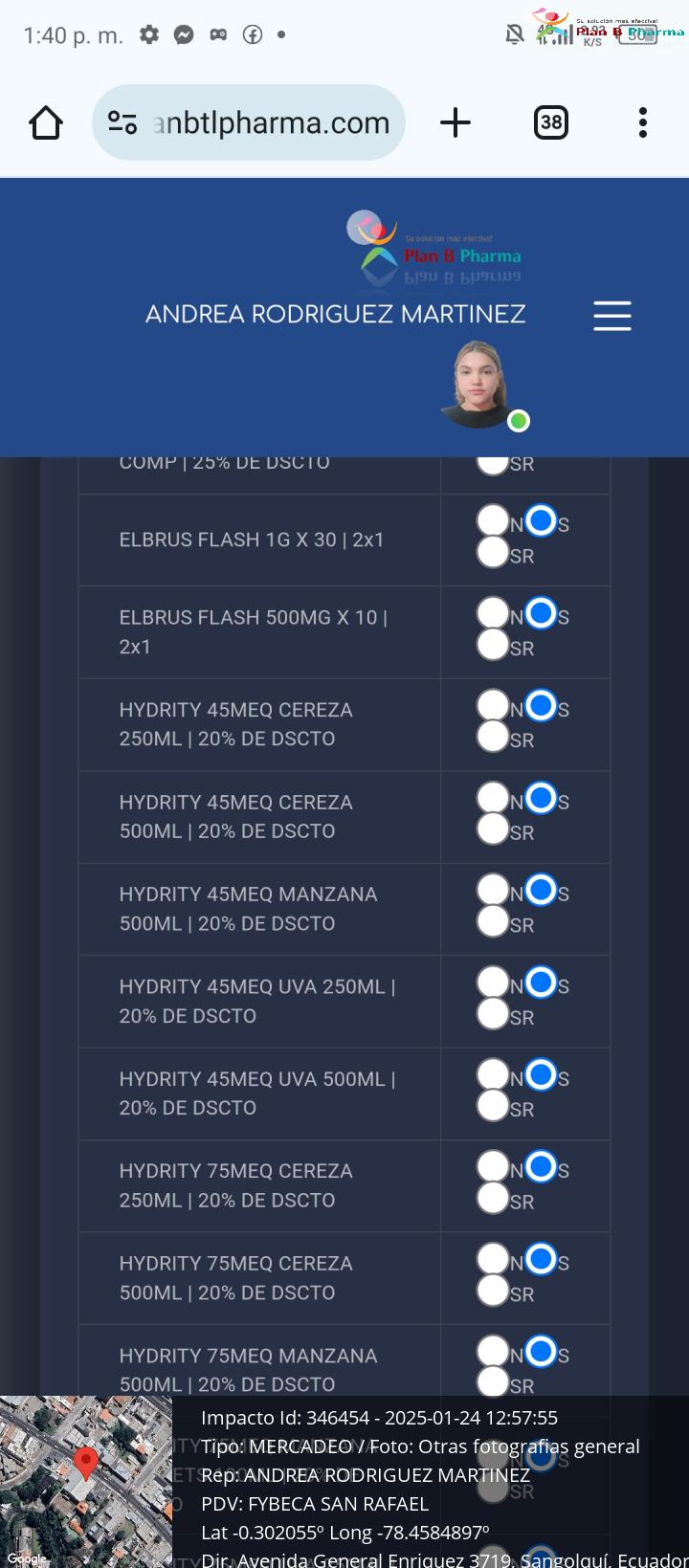Select N for HYDRITY 75MEQ MANZANA 500ML

pos(493,1351)
